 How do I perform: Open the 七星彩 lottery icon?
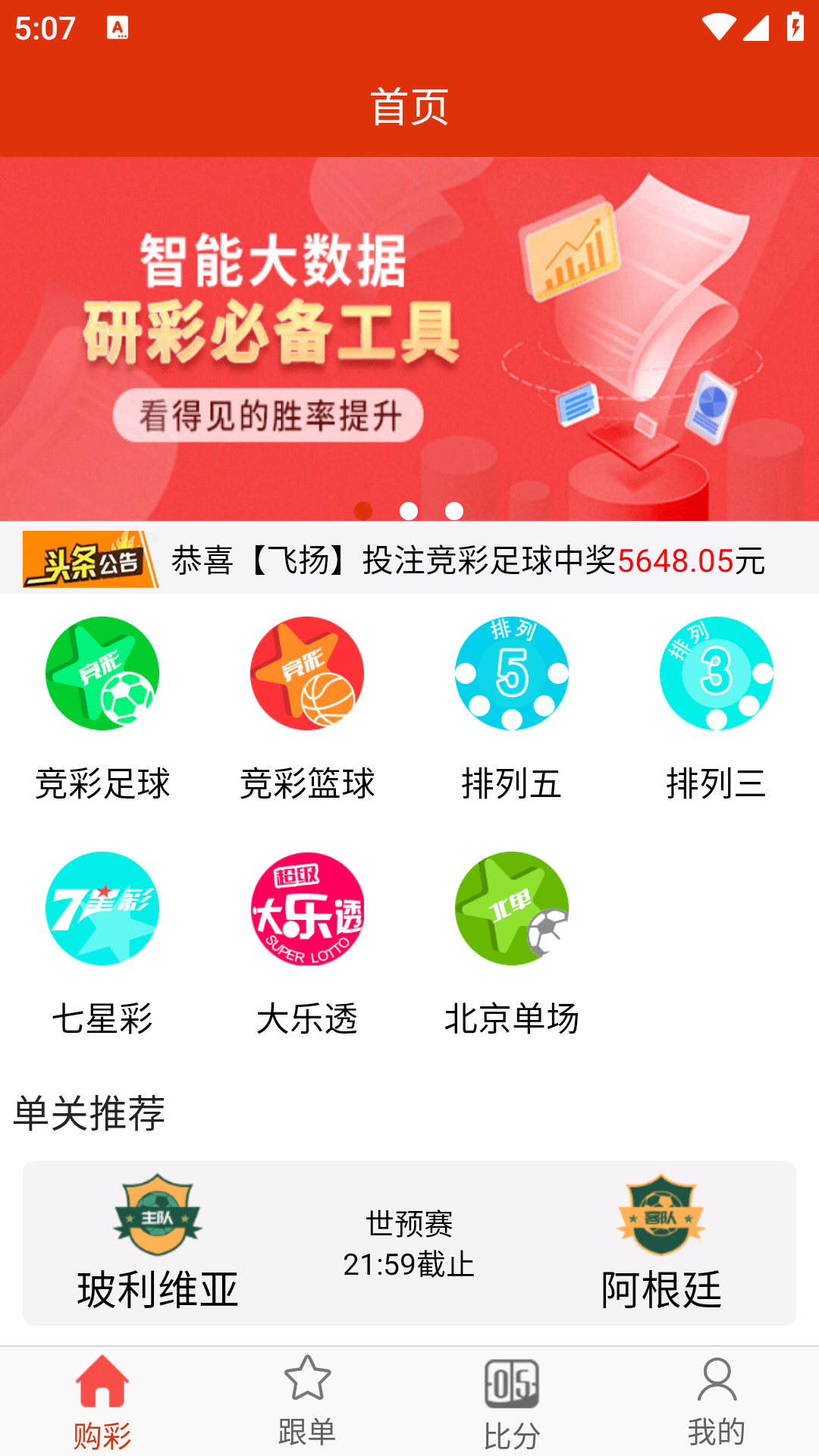(x=102, y=910)
